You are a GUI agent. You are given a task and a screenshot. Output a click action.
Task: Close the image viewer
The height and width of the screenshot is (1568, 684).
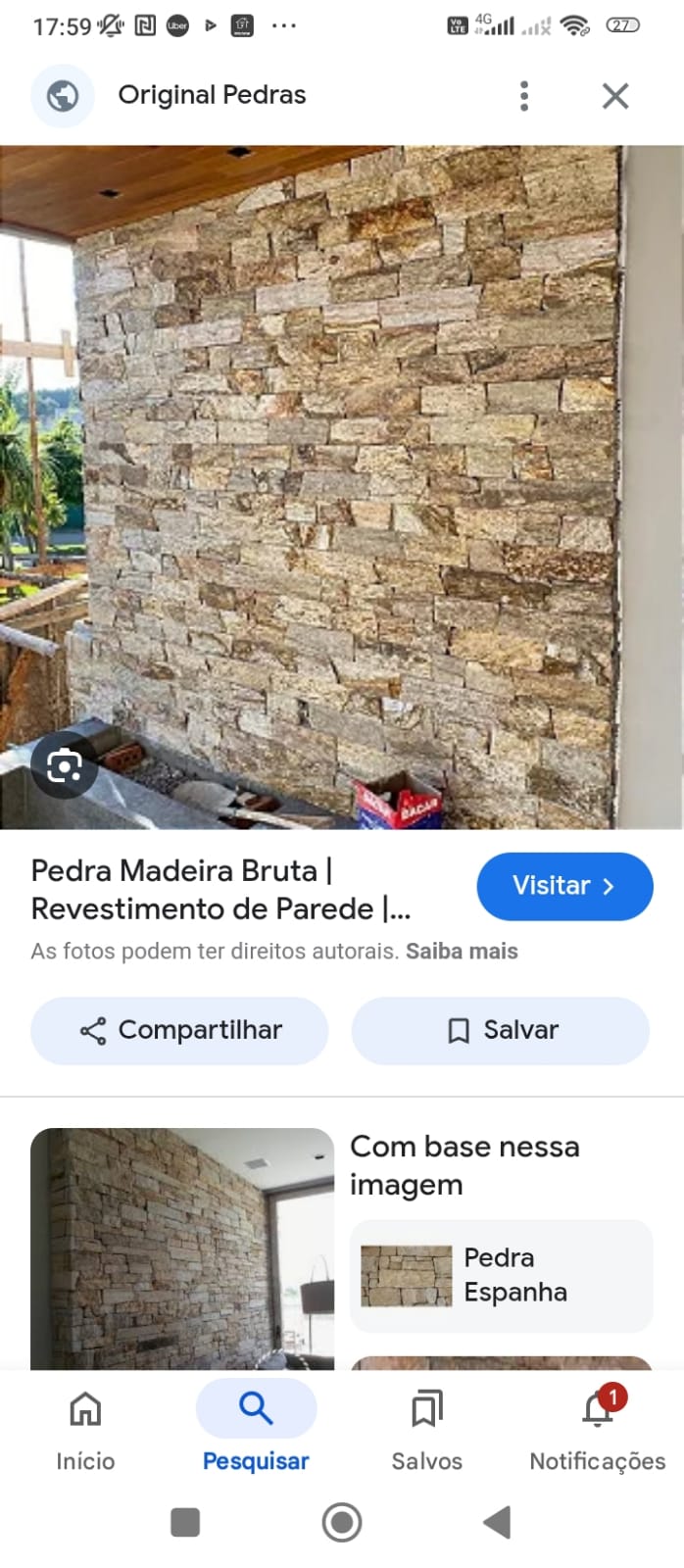pyautogui.click(x=614, y=96)
